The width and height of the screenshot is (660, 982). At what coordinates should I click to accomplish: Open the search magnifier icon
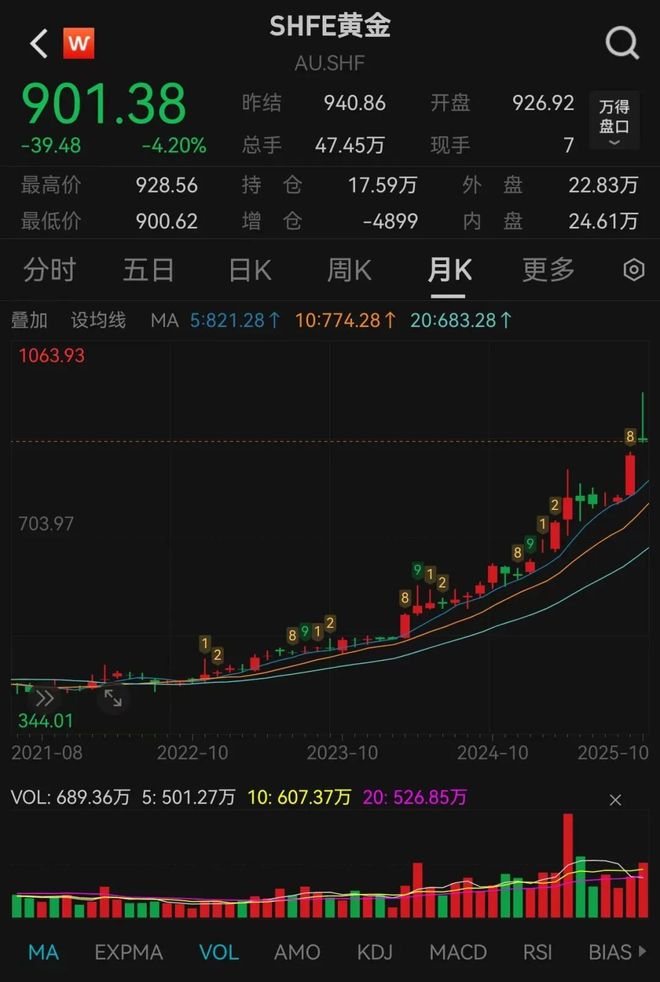click(x=622, y=43)
